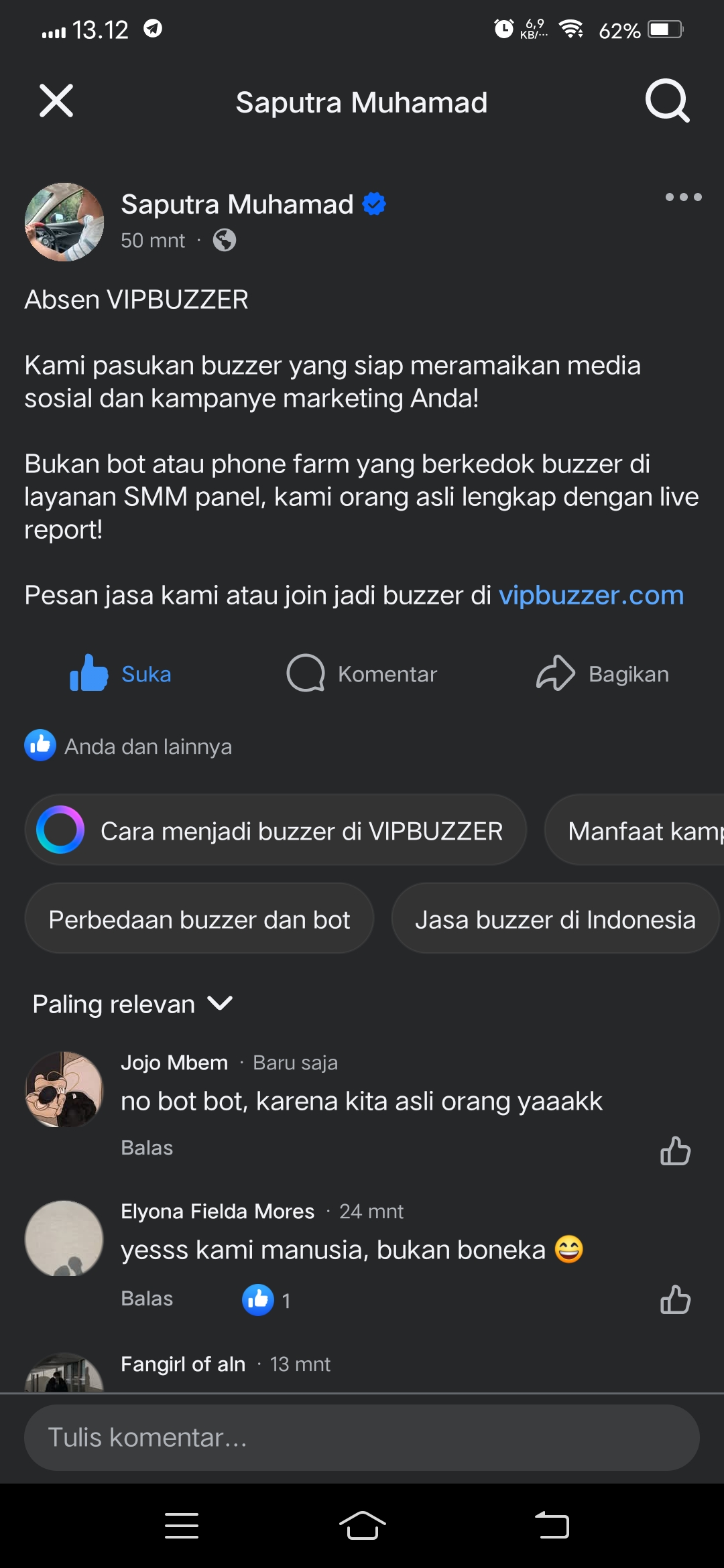Focus the Tulis komentar input field
Screen dimensions: 724x1568
click(362, 1438)
